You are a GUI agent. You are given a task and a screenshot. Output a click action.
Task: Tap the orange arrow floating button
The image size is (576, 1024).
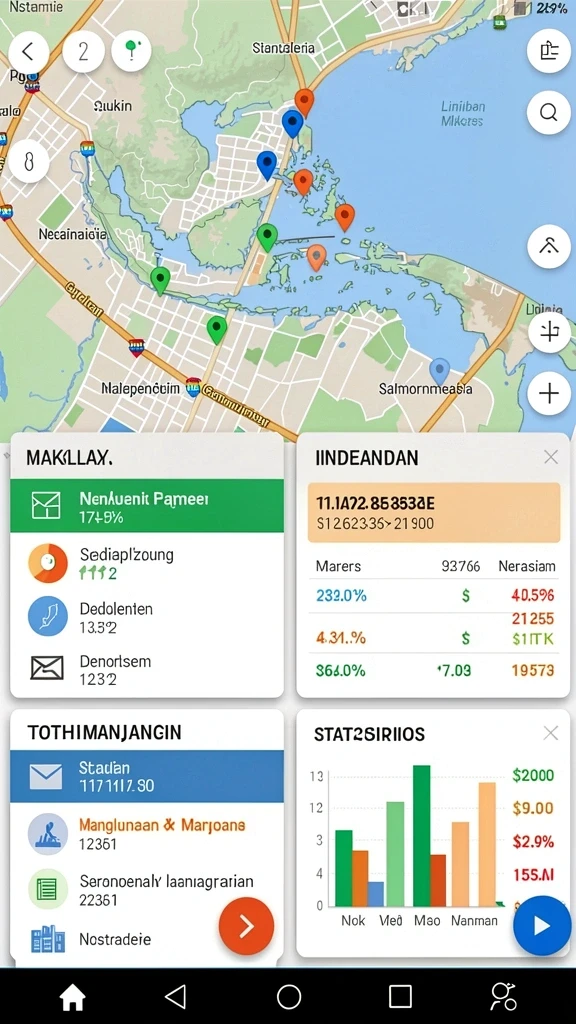246,926
